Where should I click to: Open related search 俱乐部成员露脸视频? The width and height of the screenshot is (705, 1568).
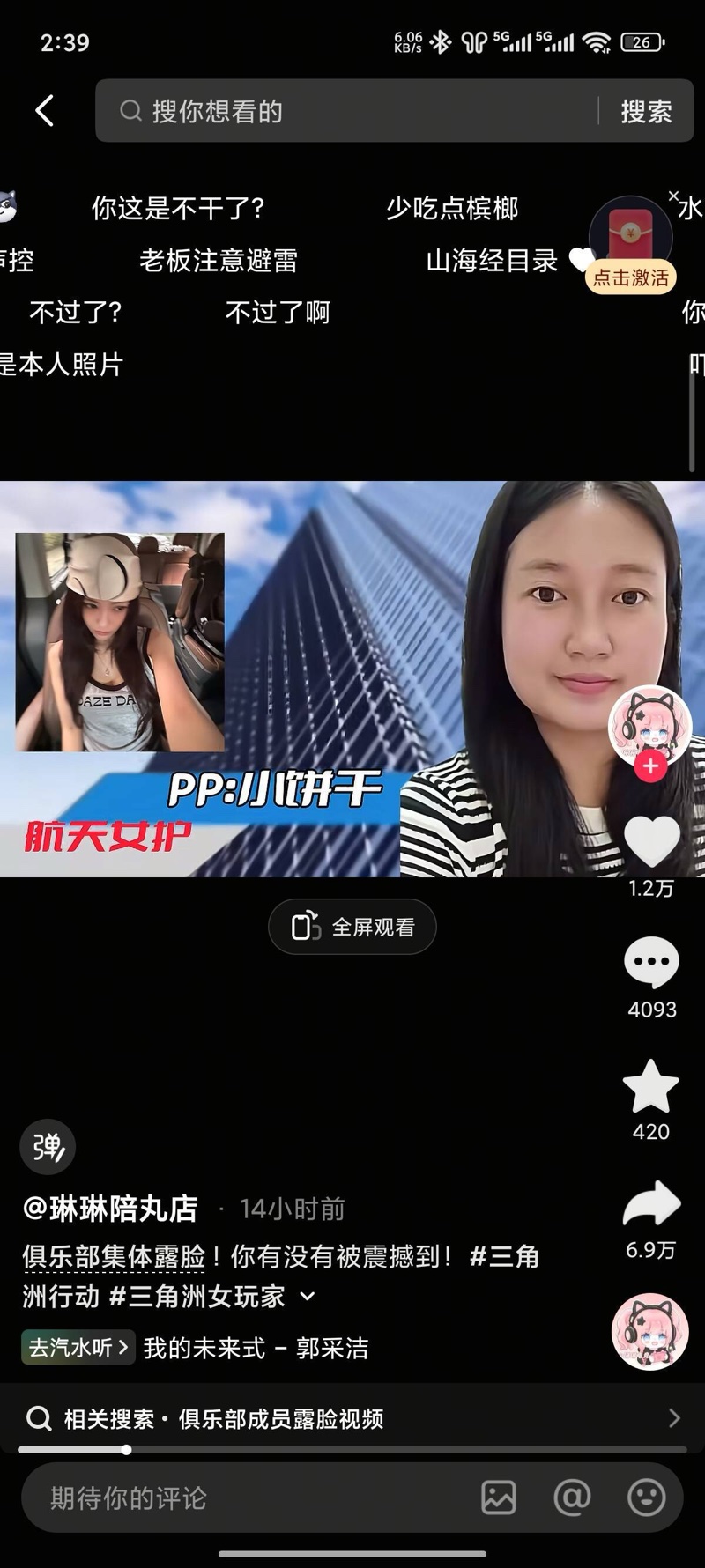[352, 1418]
